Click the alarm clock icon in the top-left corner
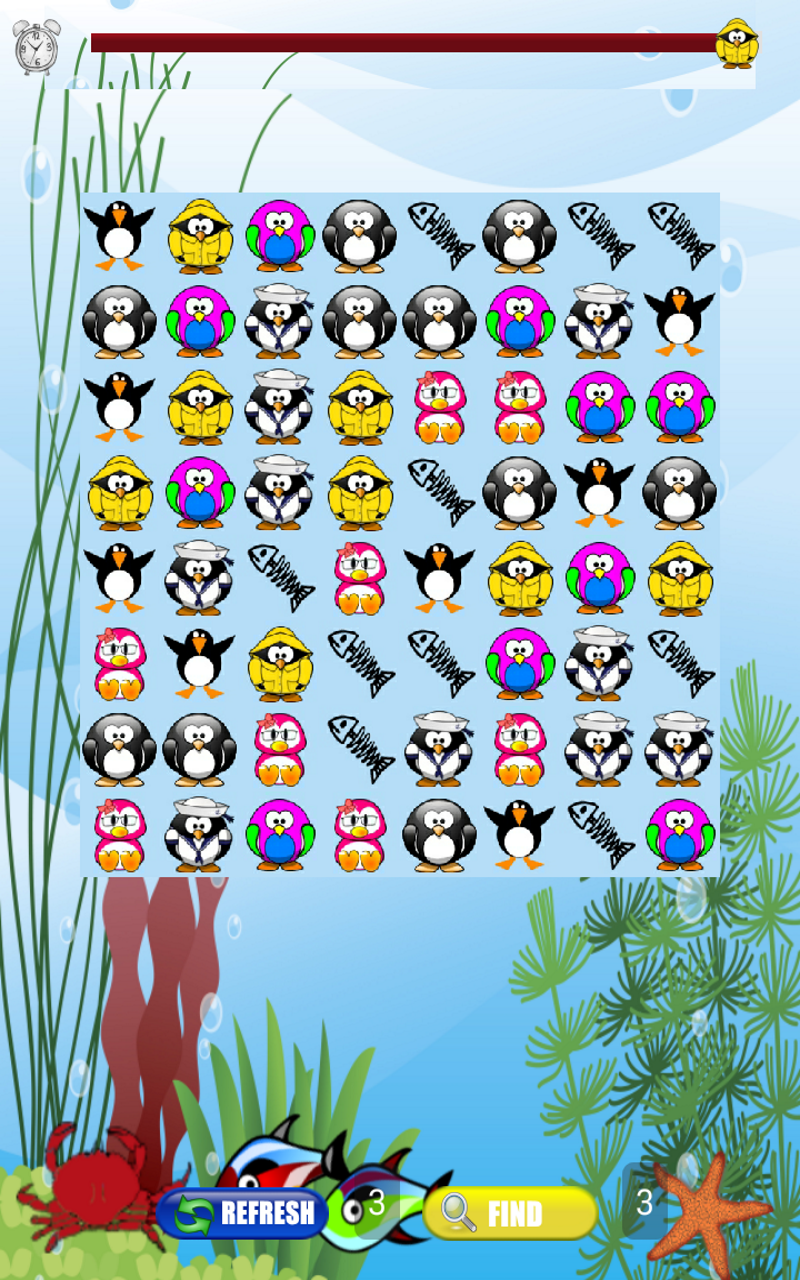Viewport: 800px width, 1280px height. (x=38, y=45)
